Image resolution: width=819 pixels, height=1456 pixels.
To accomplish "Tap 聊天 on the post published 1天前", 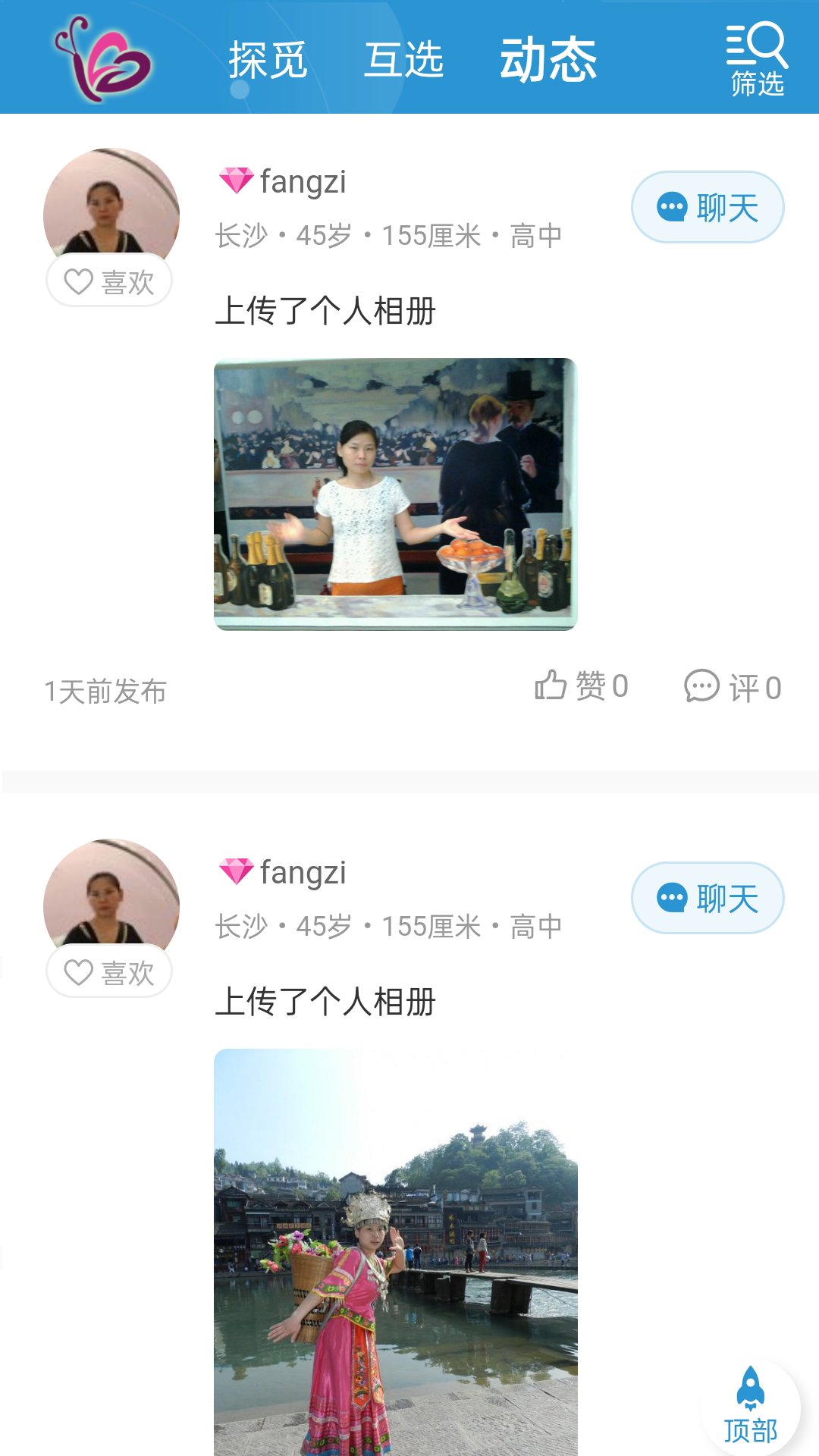I will 708,207.
